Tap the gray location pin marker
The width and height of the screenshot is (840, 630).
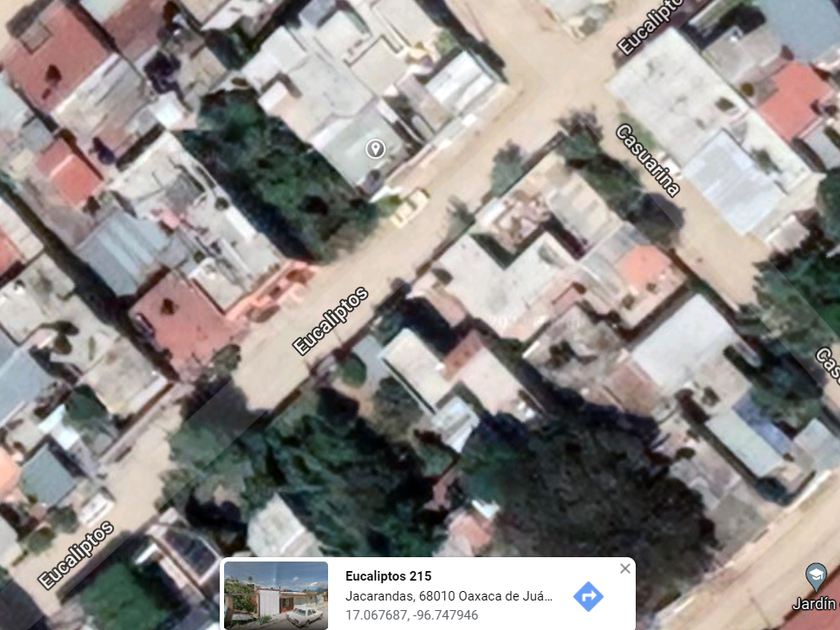(375, 149)
